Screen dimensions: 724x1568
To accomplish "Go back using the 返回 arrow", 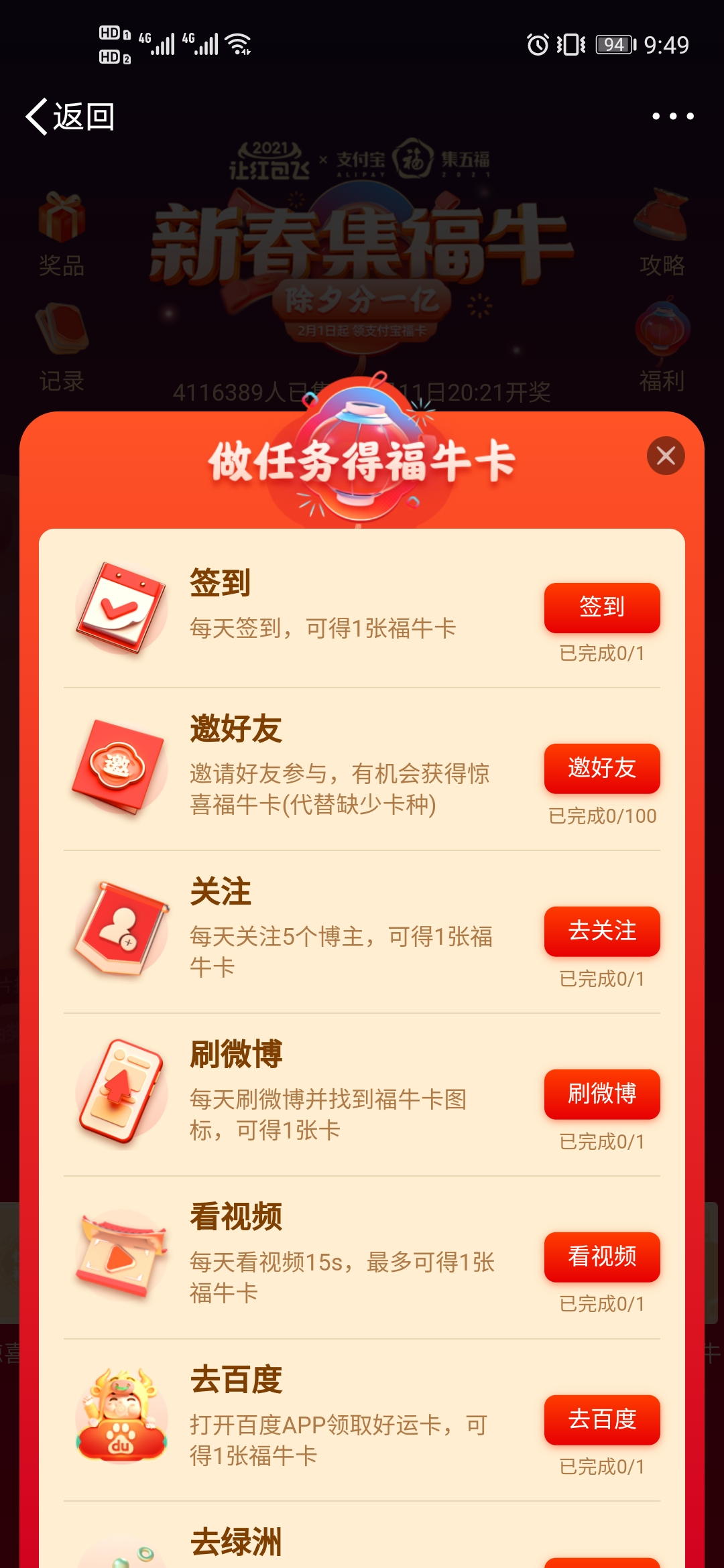I will point(70,117).
